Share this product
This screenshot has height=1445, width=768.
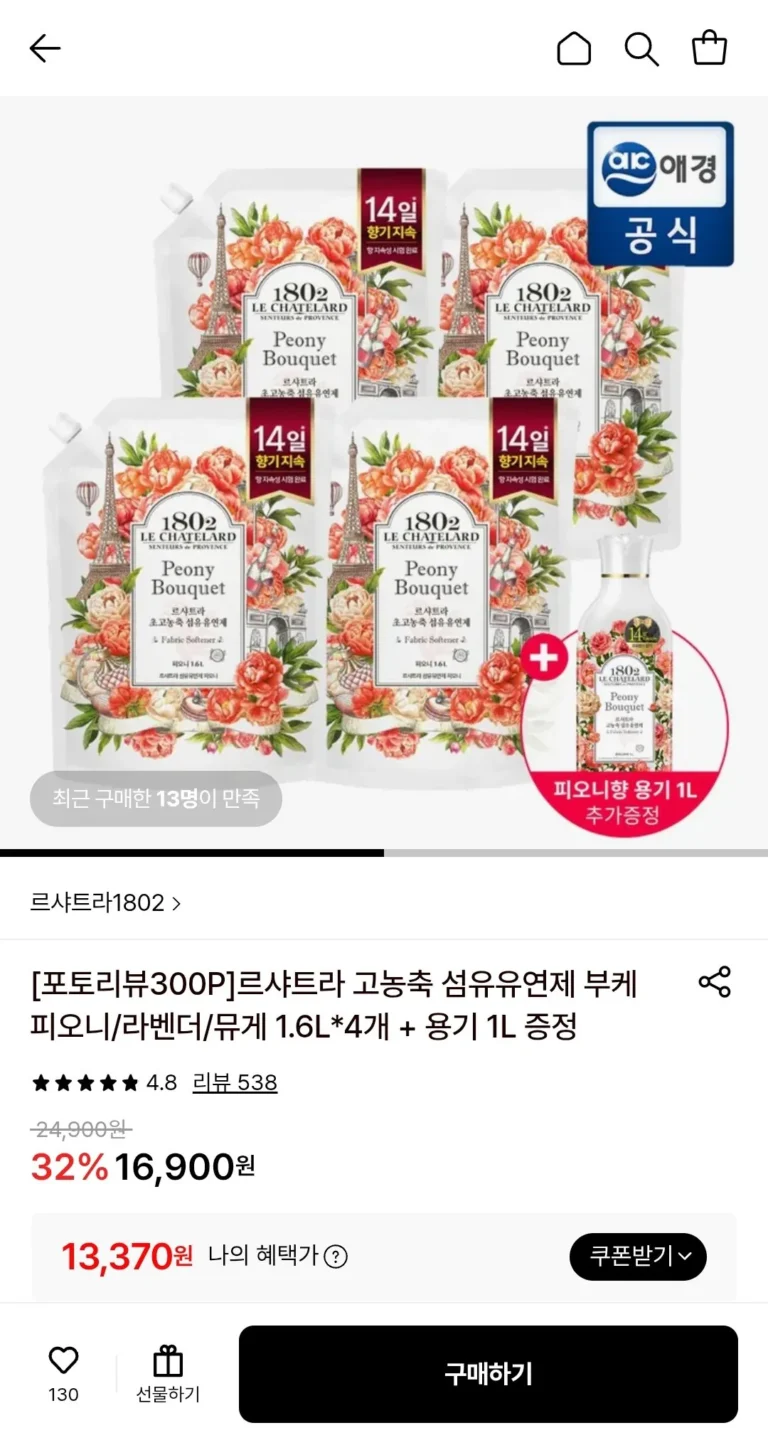(714, 981)
